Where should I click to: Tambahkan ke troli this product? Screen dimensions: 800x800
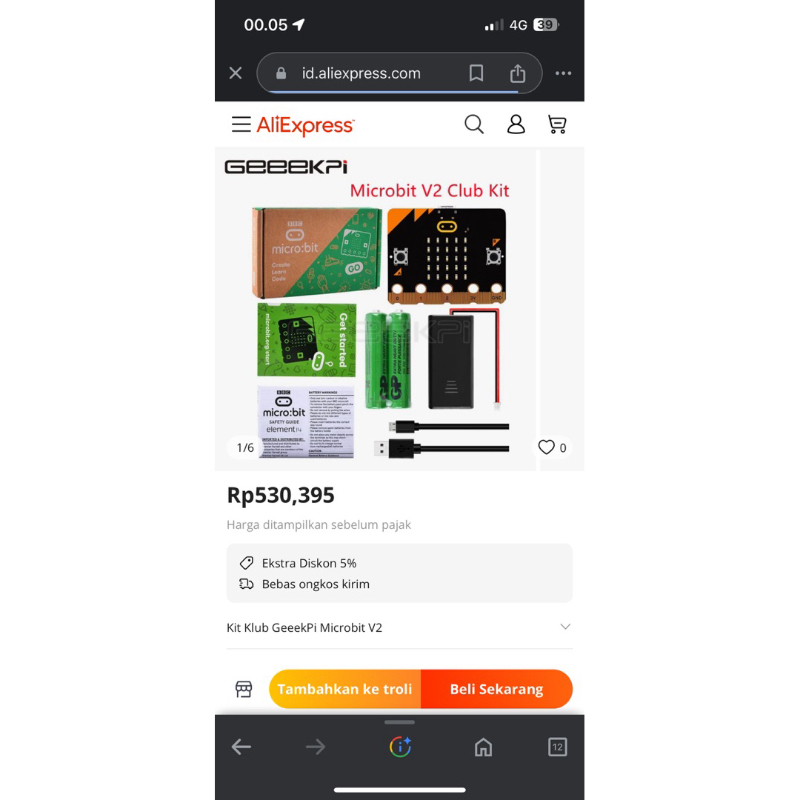345,689
